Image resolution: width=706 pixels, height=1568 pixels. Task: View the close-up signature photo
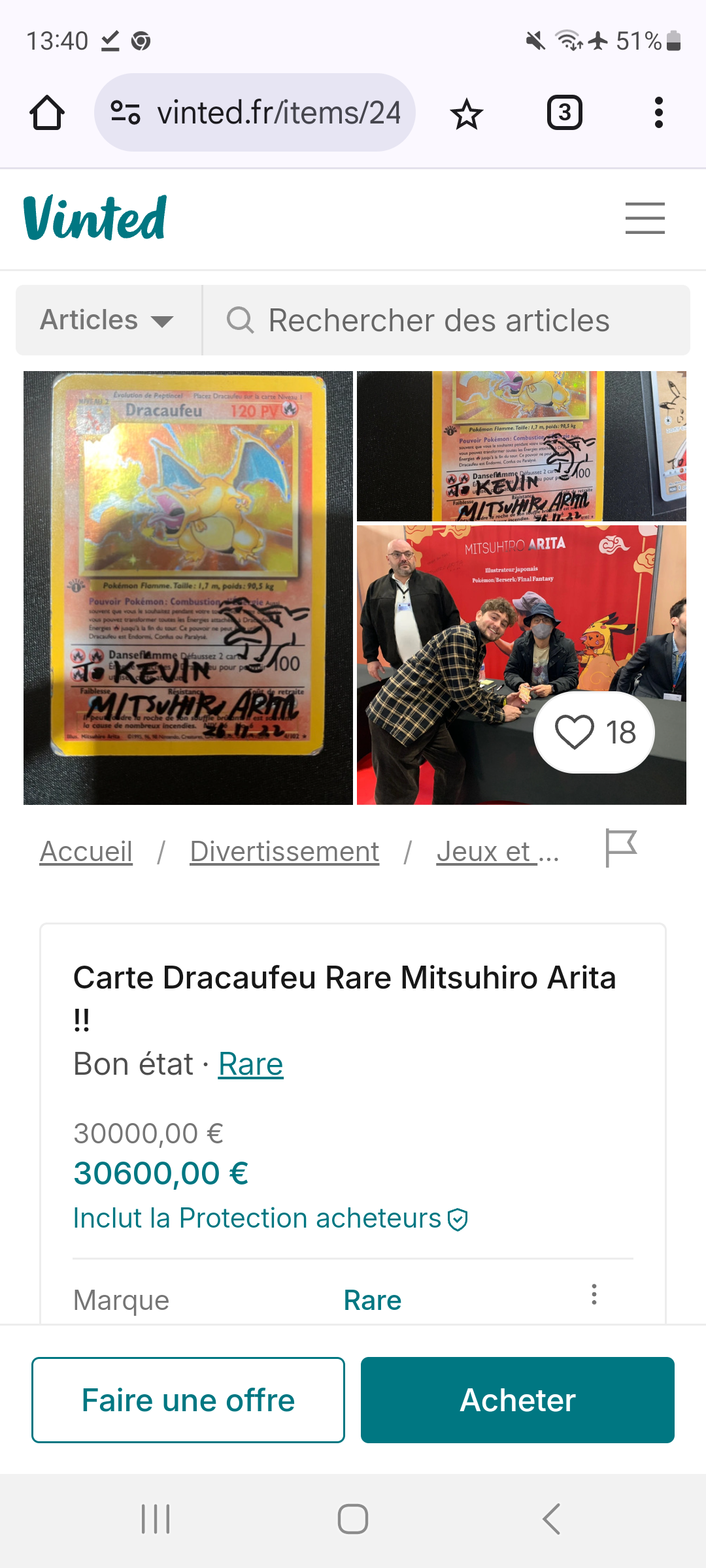521,446
